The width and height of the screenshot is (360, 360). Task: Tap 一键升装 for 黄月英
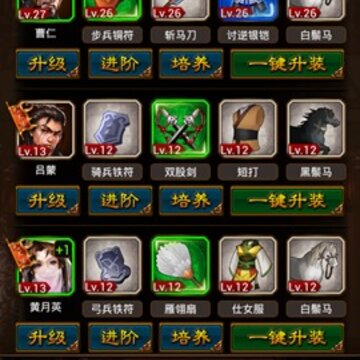tap(287, 337)
